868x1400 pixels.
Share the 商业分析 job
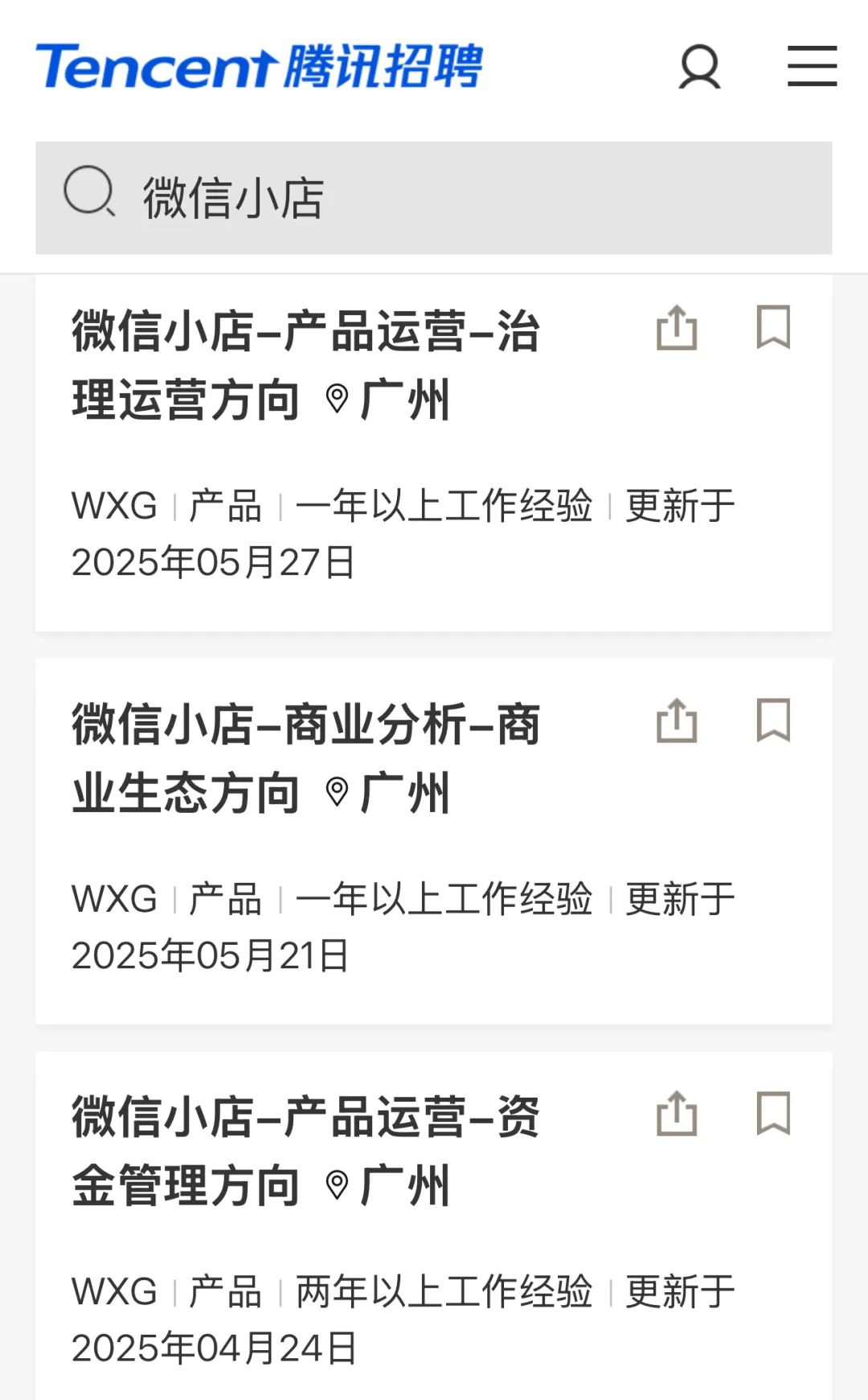[x=677, y=720]
